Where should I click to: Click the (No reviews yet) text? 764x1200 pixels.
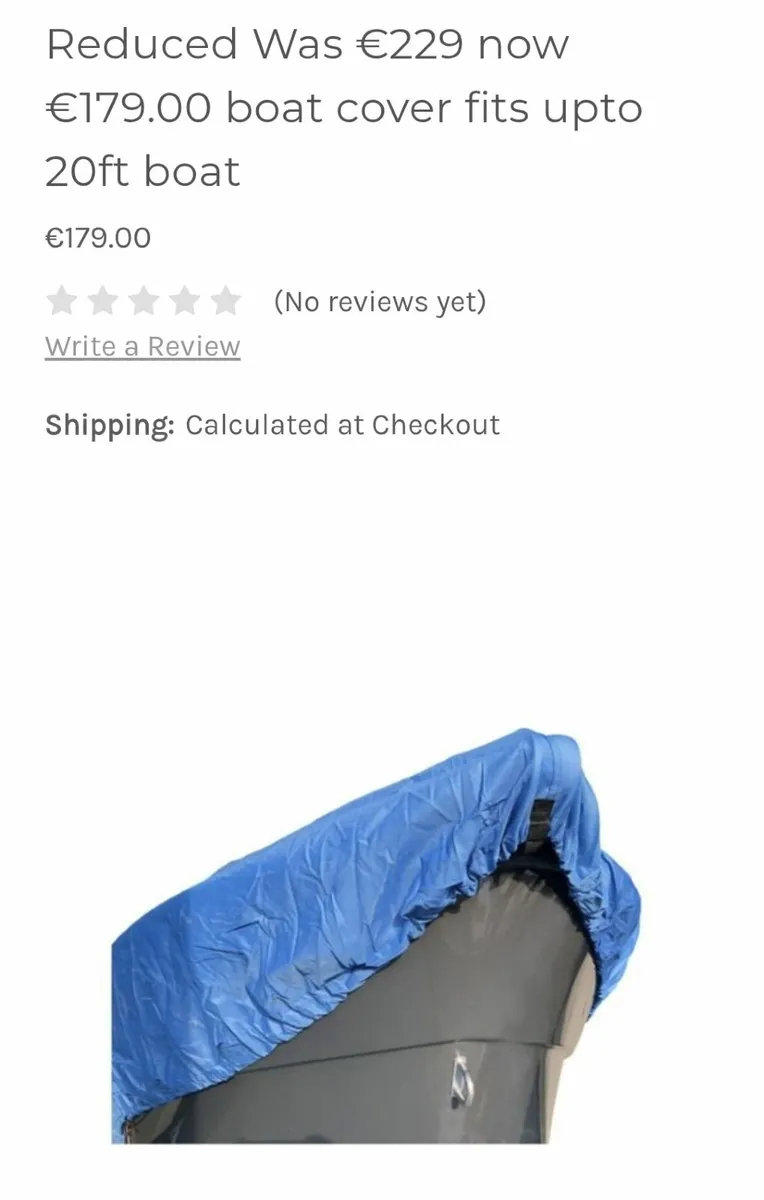[x=380, y=301]
